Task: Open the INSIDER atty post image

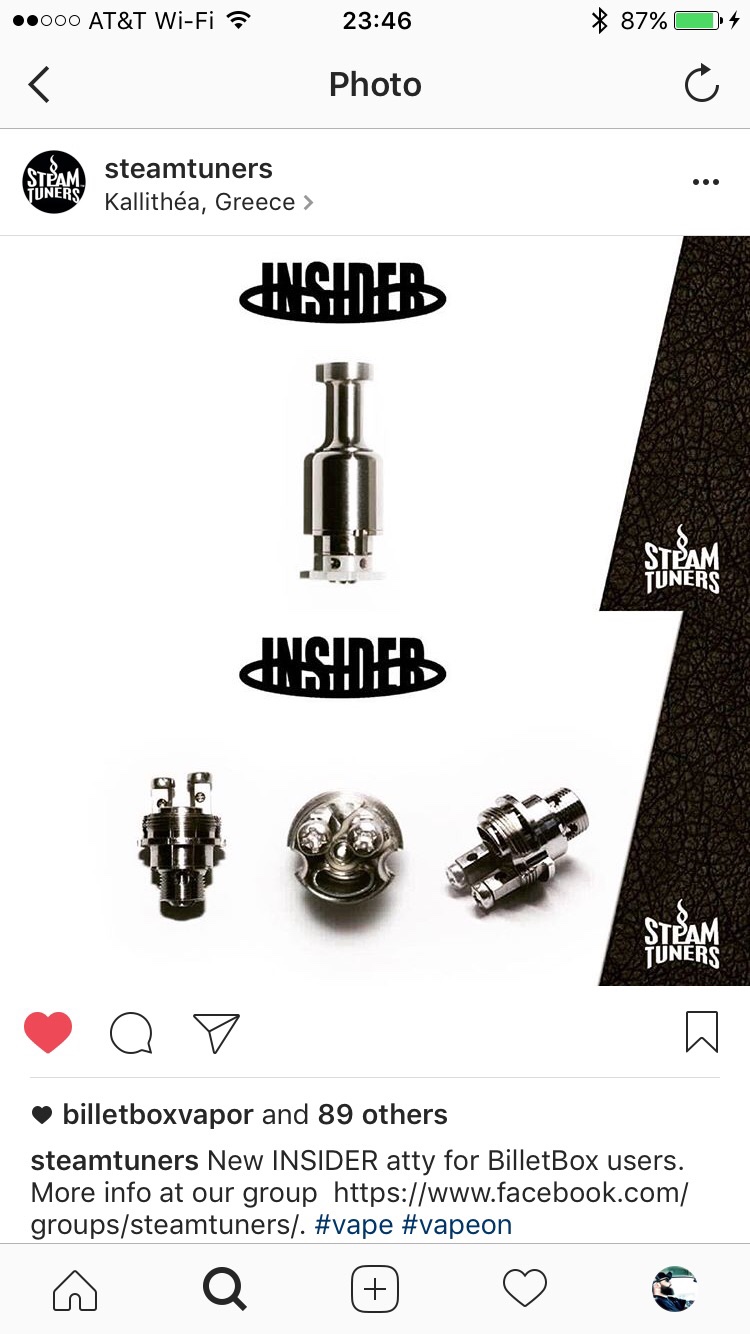Action: point(375,610)
